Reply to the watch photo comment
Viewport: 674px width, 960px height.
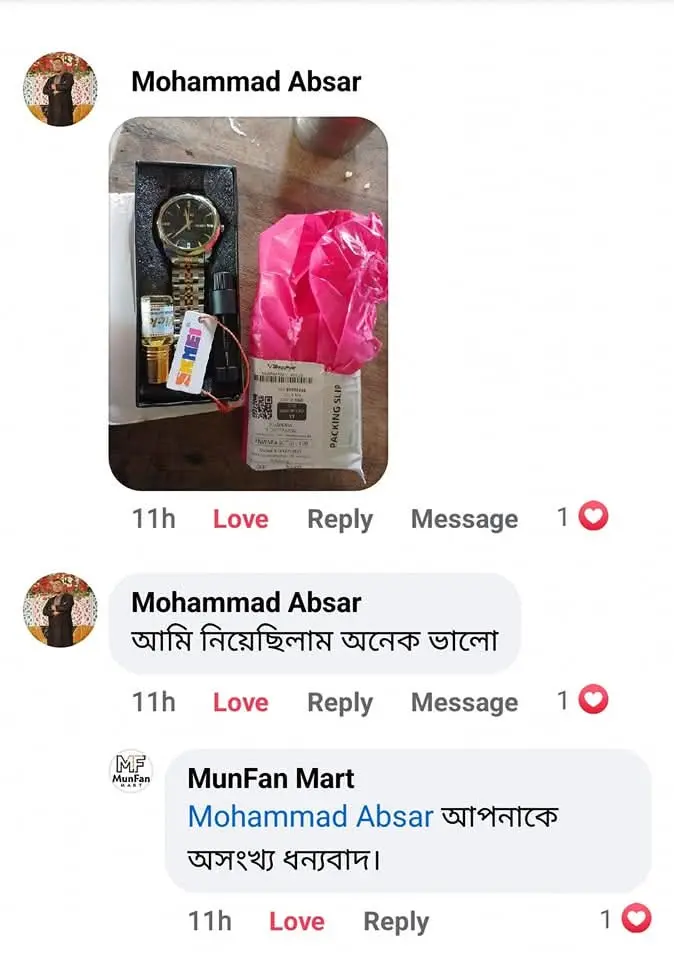pos(339,519)
